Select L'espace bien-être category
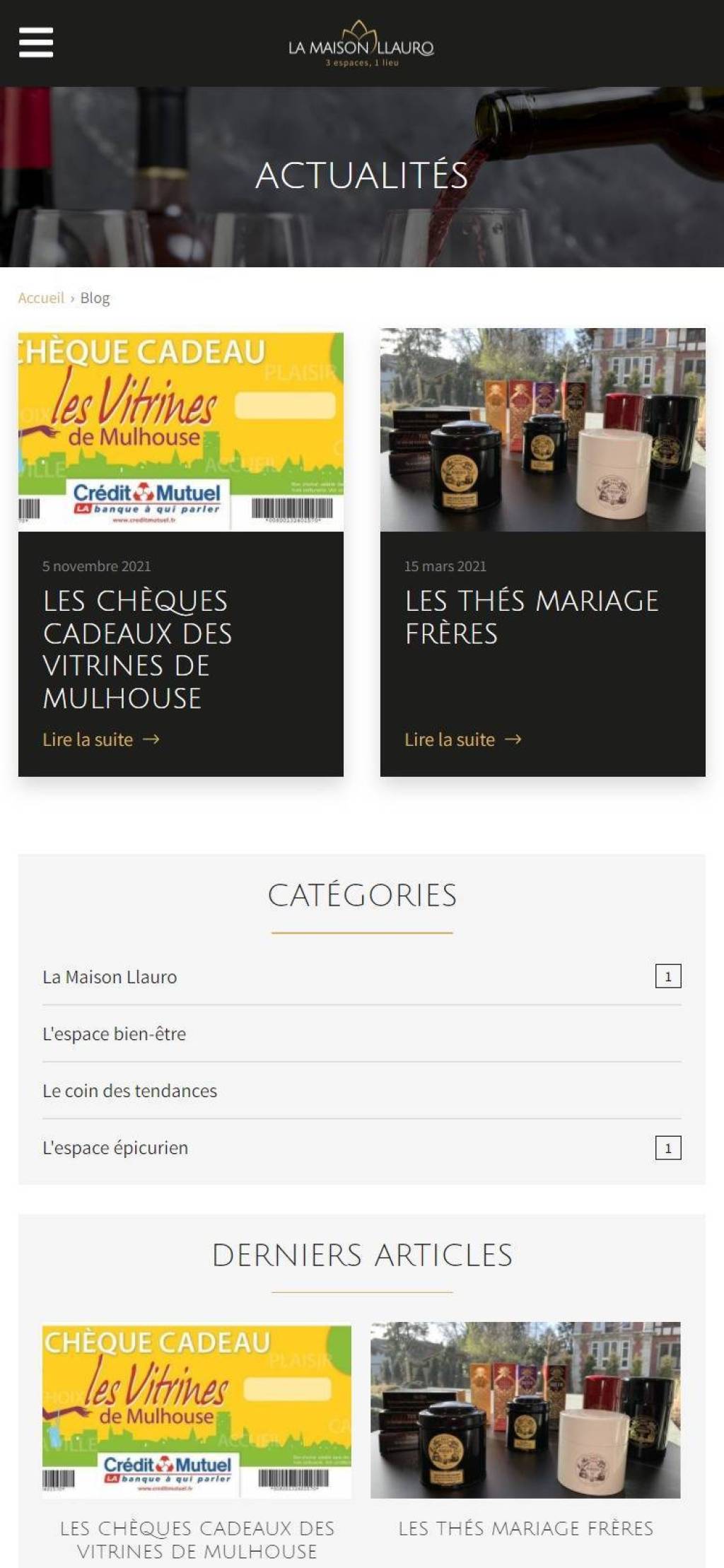724x1568 pixels. tap(362, 1034)
